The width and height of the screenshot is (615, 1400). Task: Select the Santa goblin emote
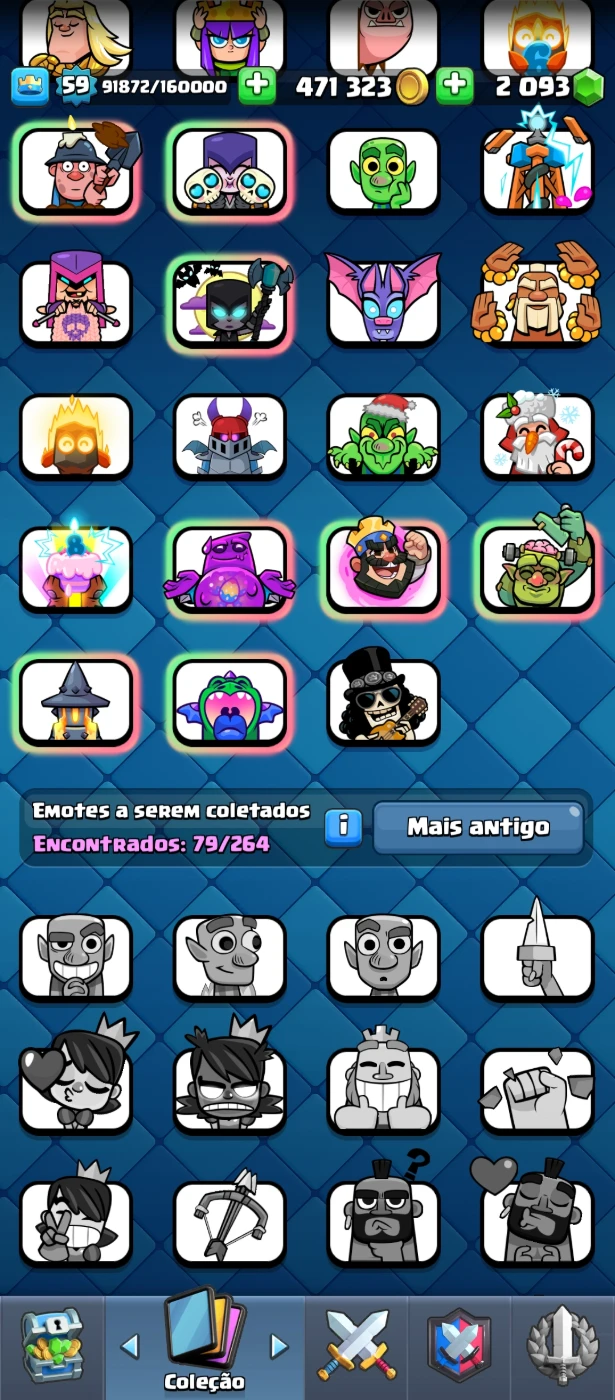pyautogui.click(x=383, y=436)
